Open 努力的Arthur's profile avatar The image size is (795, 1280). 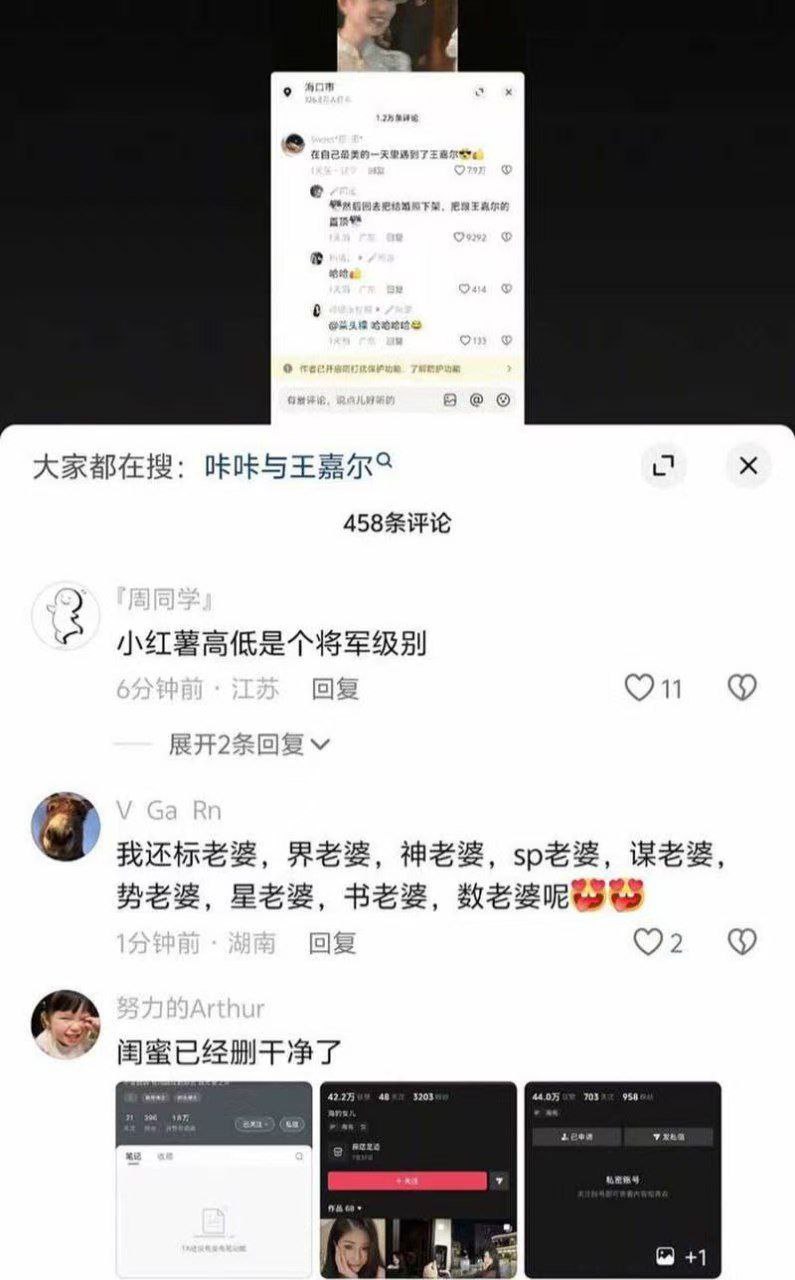click(x=66, y=1024)
